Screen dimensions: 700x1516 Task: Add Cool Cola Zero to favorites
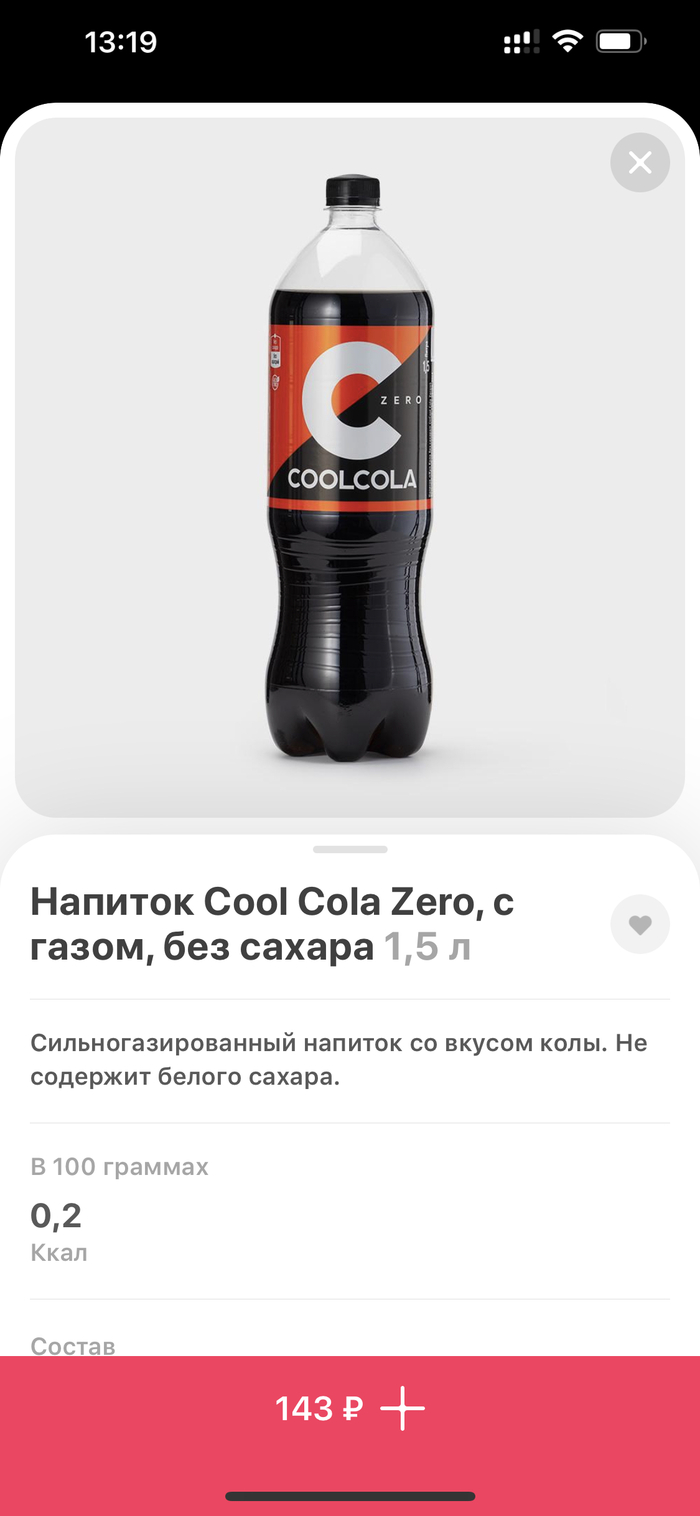point(640,925)
